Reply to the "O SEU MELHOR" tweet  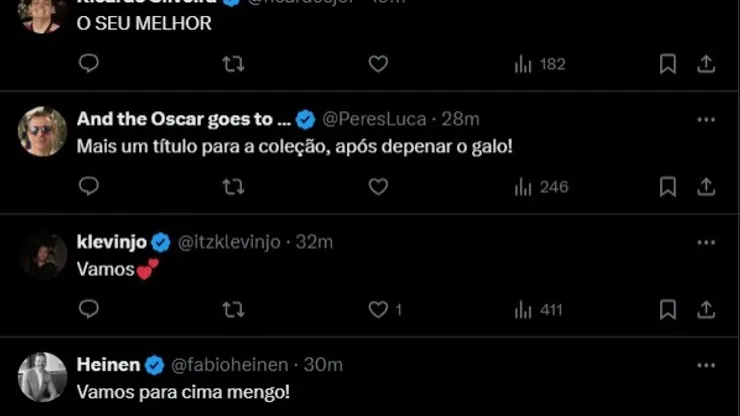(x=89, y=64)
